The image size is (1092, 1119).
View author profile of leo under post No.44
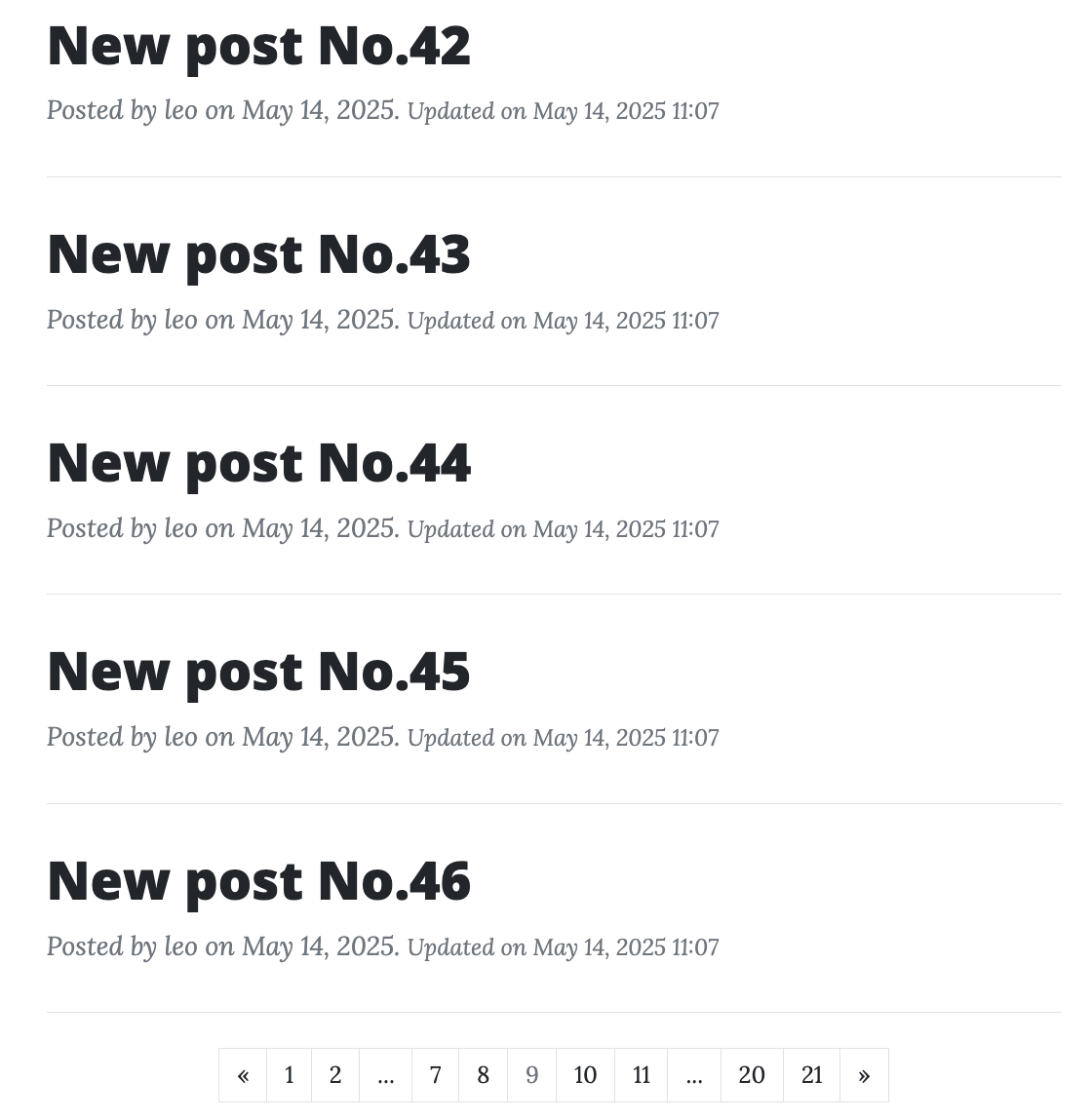181,528
